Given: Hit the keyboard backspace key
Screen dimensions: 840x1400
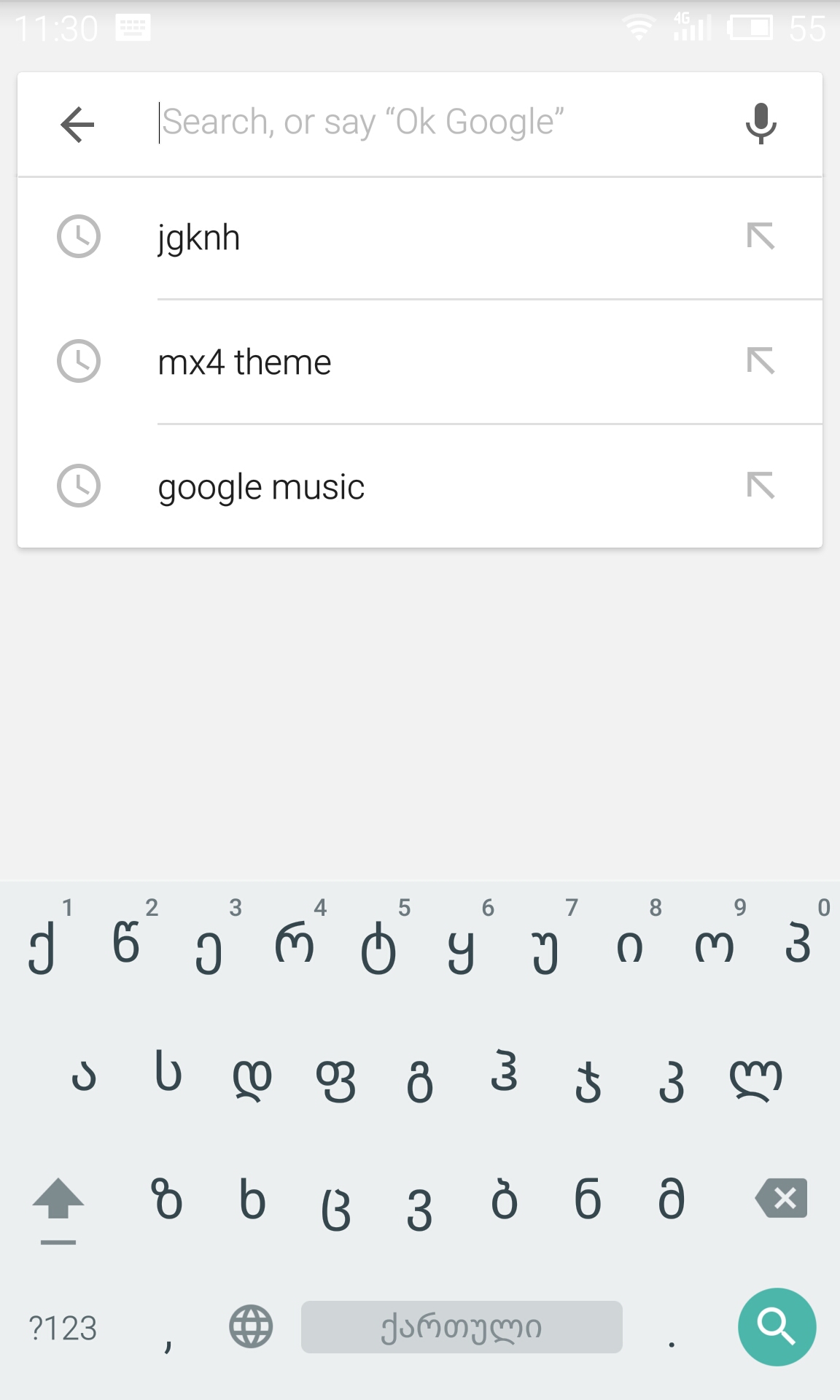Looking at the screenshot, I should (x=782, y=1198).
